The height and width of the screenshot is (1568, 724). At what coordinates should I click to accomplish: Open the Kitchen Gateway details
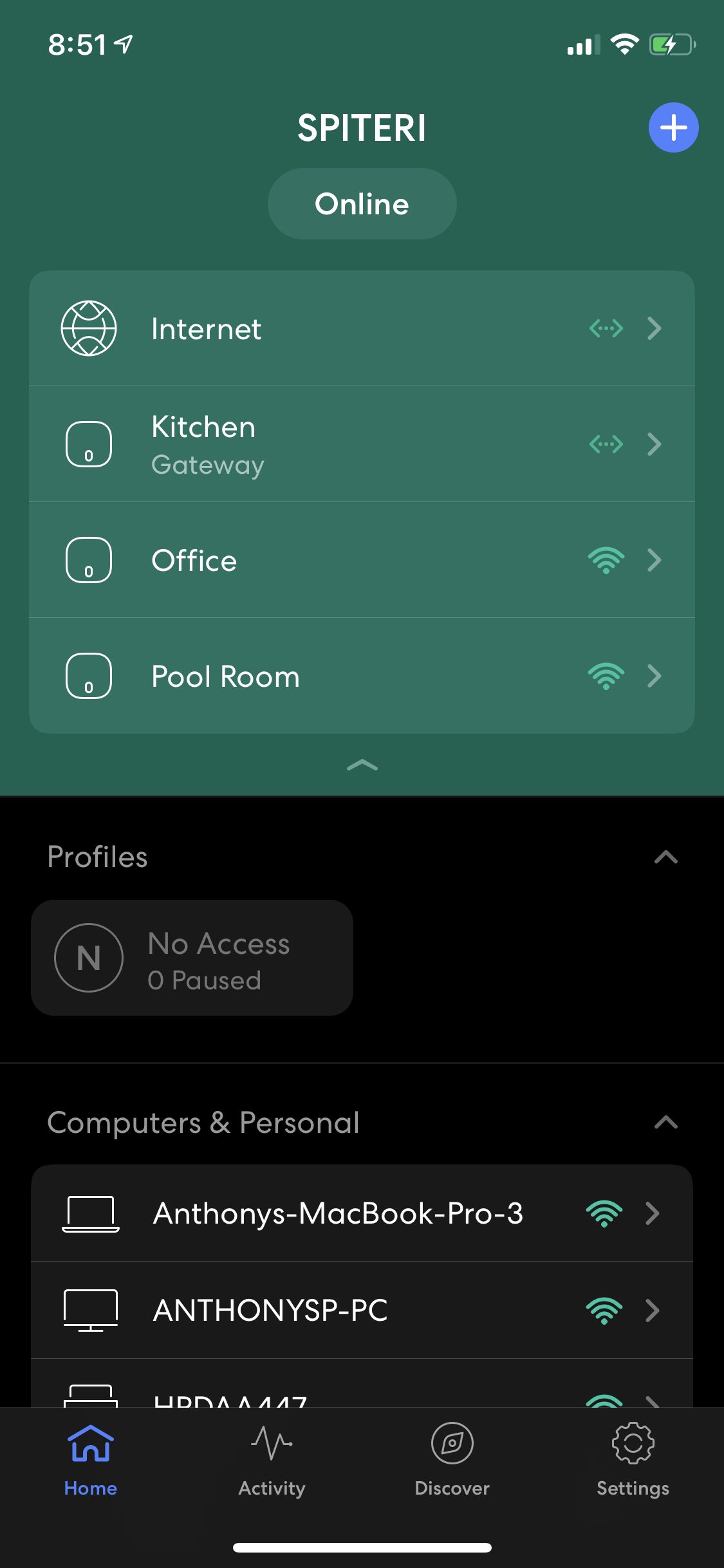coord(362,444)
